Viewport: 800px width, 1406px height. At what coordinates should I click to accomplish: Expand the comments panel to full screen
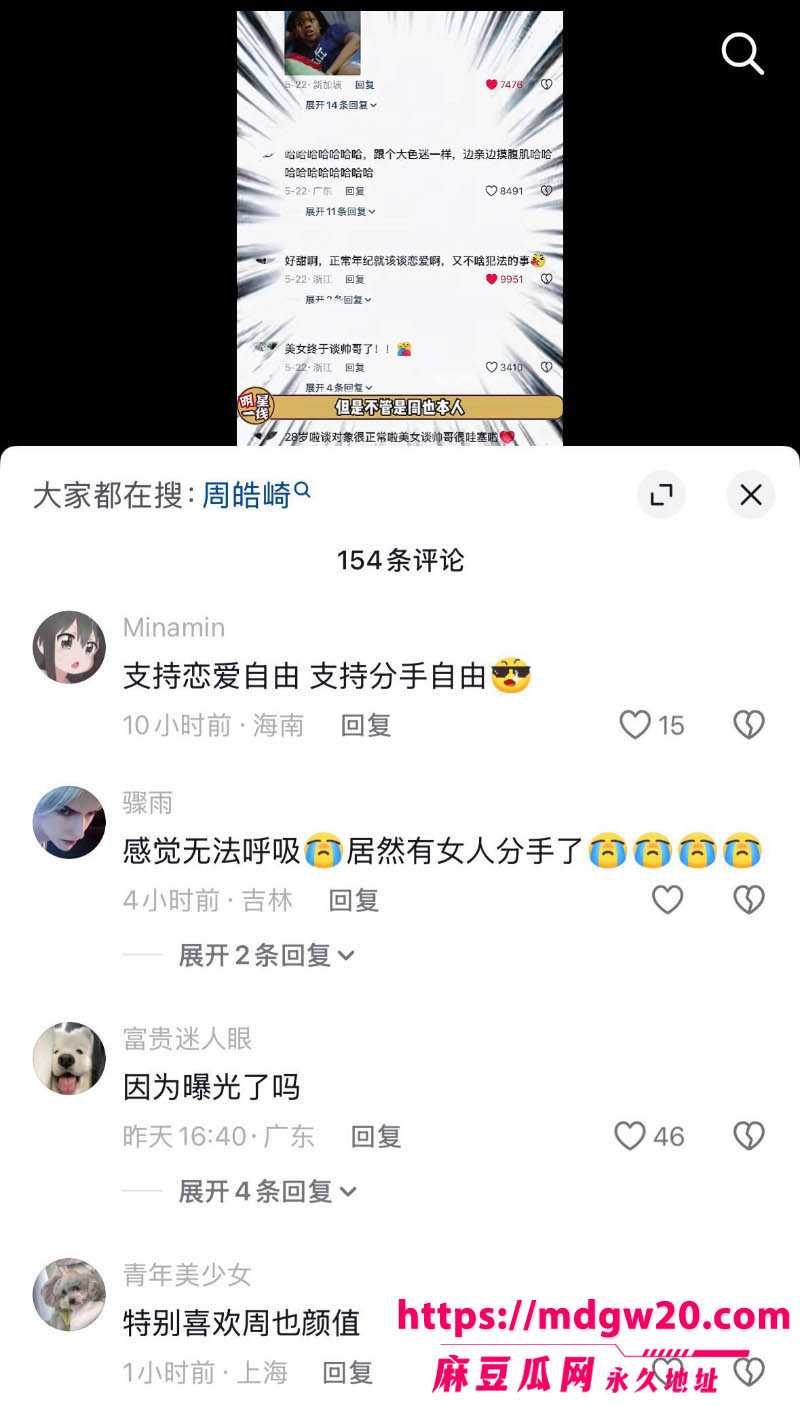pos(661,494)
